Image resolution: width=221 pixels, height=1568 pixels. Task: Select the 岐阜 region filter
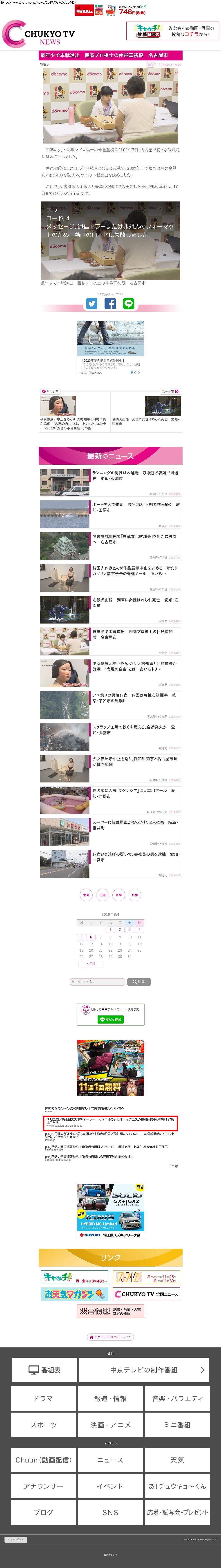pyautogui.click(x=119, y=895)
